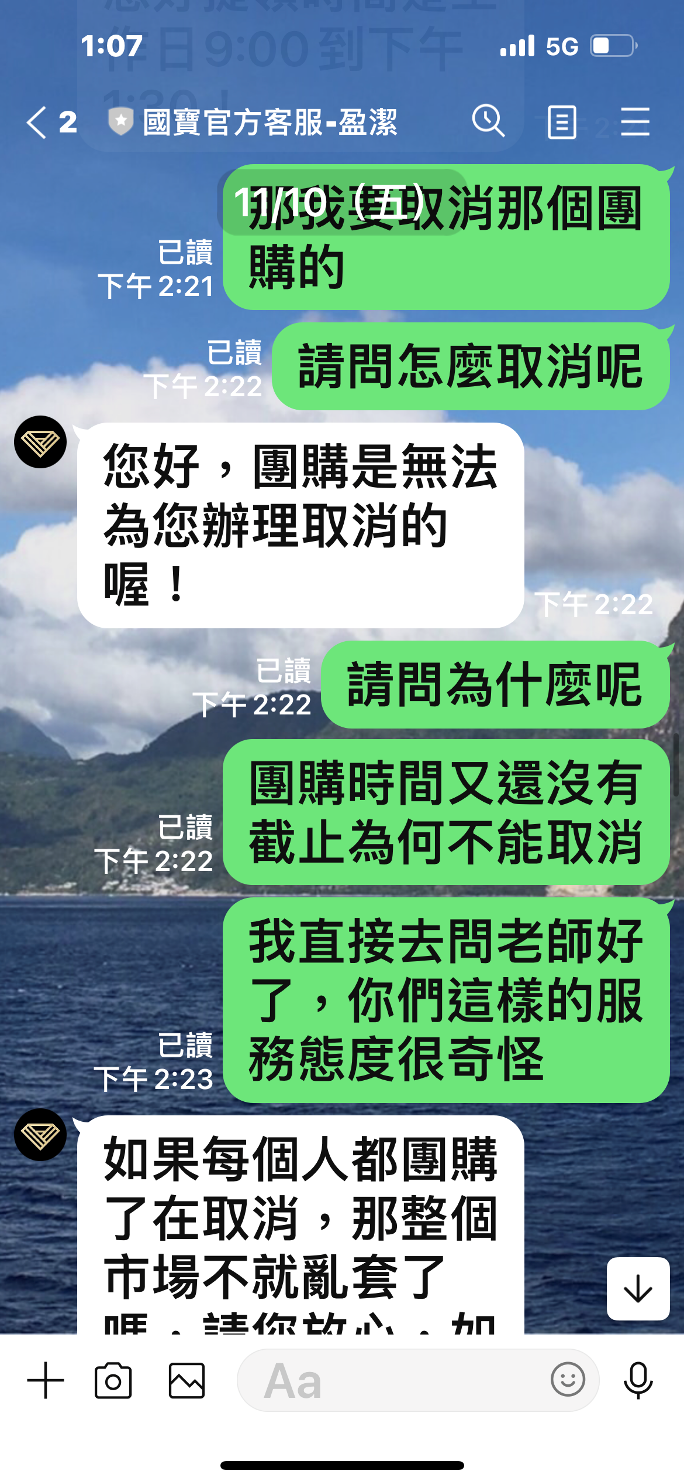Record a voice message with the microphone
Viewport: 684px width, 1484px height.
[x=637, y=1381]
